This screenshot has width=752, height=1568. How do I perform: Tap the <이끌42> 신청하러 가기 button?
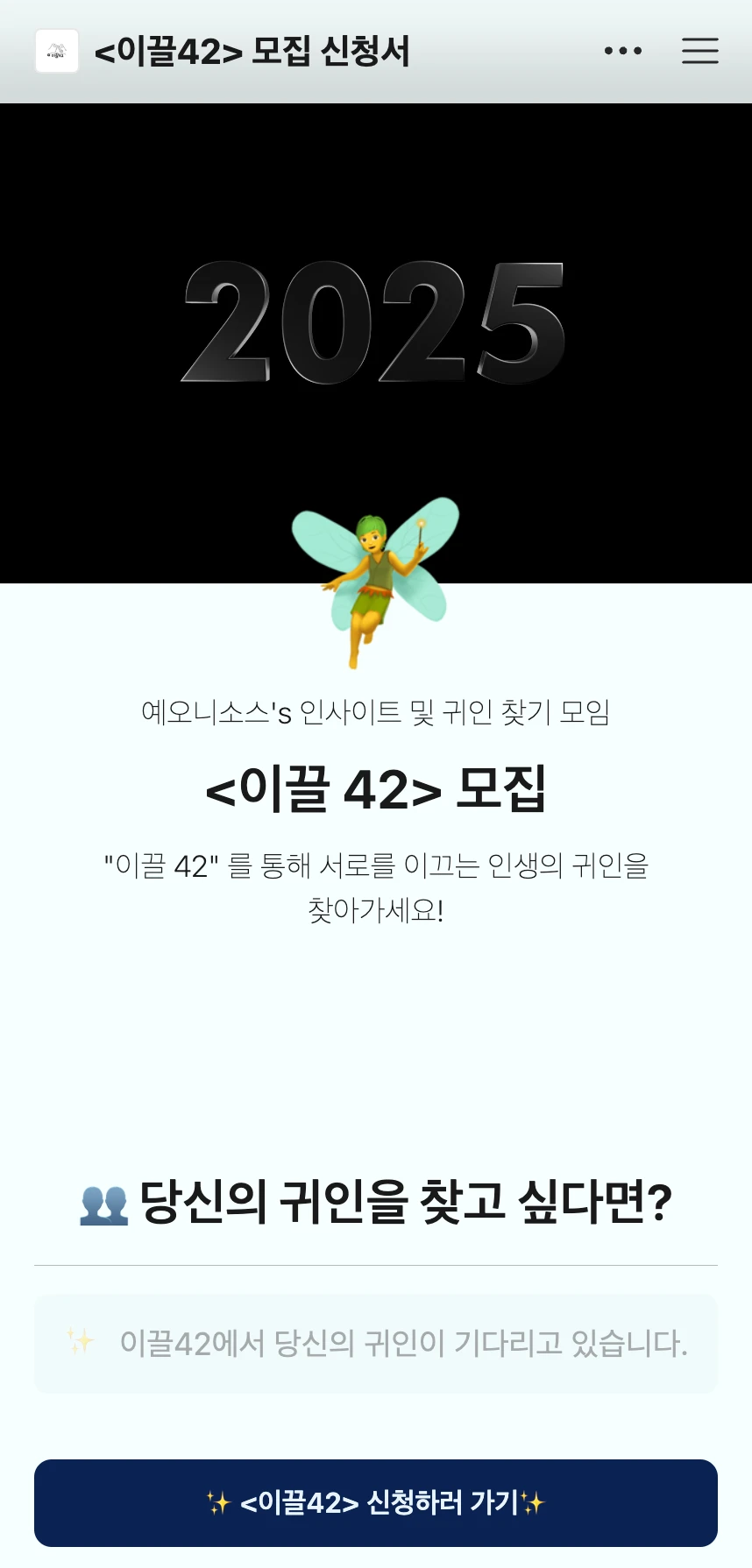(376, 1502)
